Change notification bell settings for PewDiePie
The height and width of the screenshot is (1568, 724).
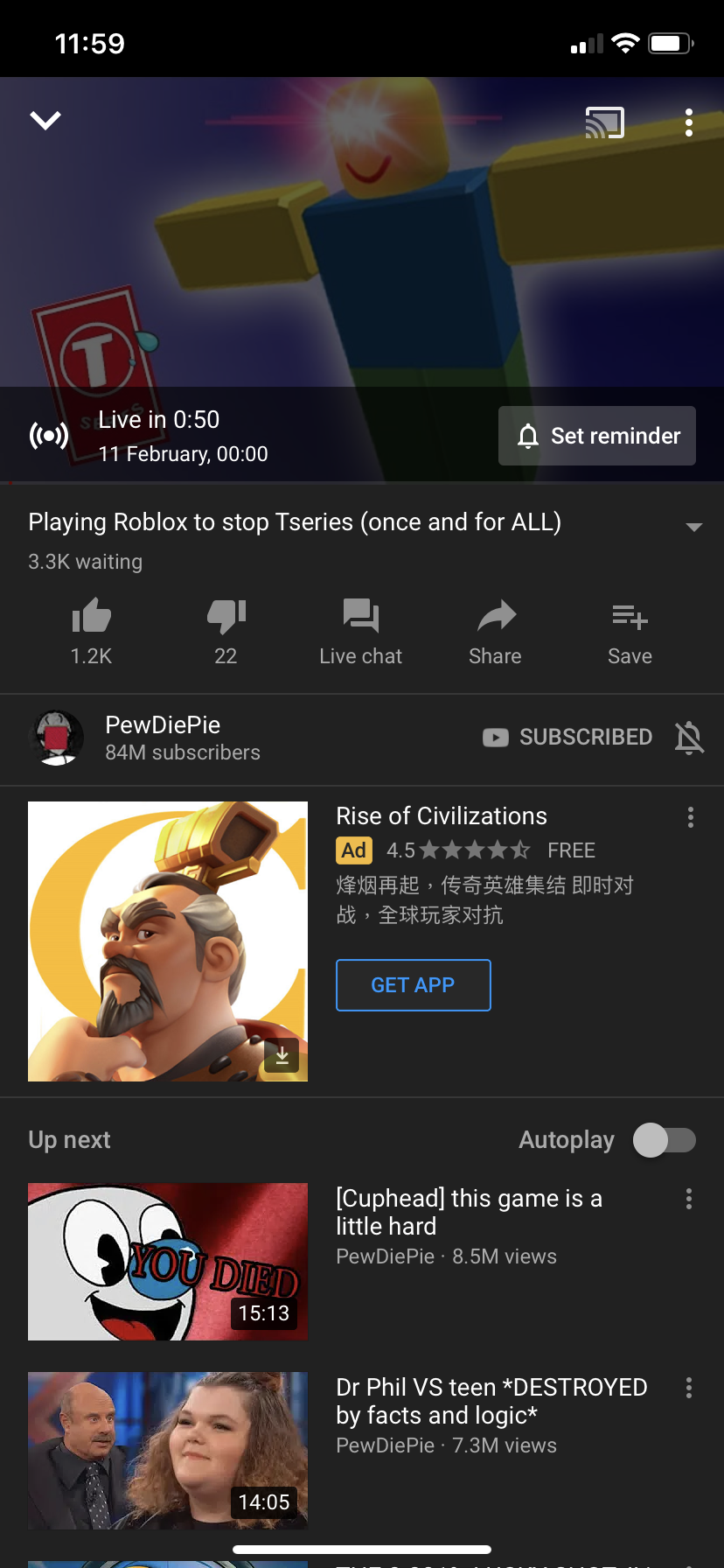(689, 738)
